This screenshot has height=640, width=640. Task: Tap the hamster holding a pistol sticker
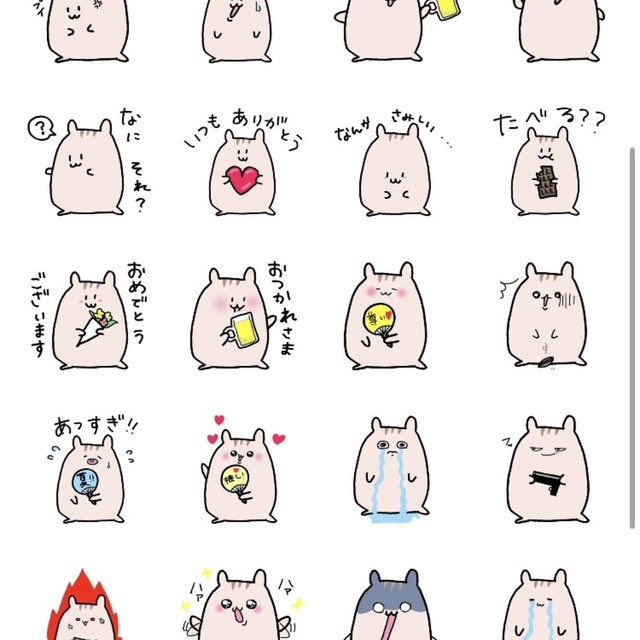point(545,470)
